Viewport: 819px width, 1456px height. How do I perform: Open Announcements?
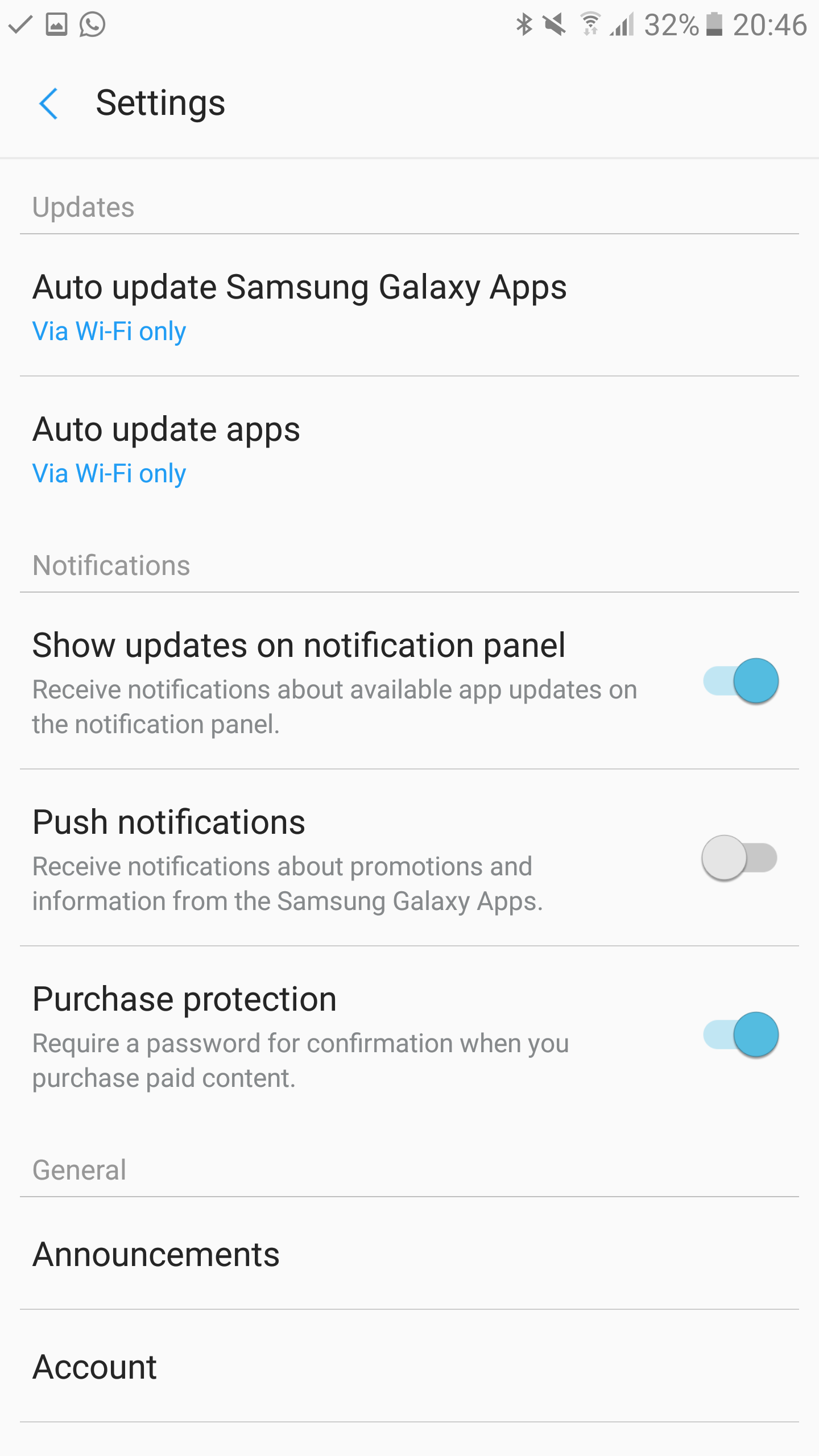[x=156, y=1255]
